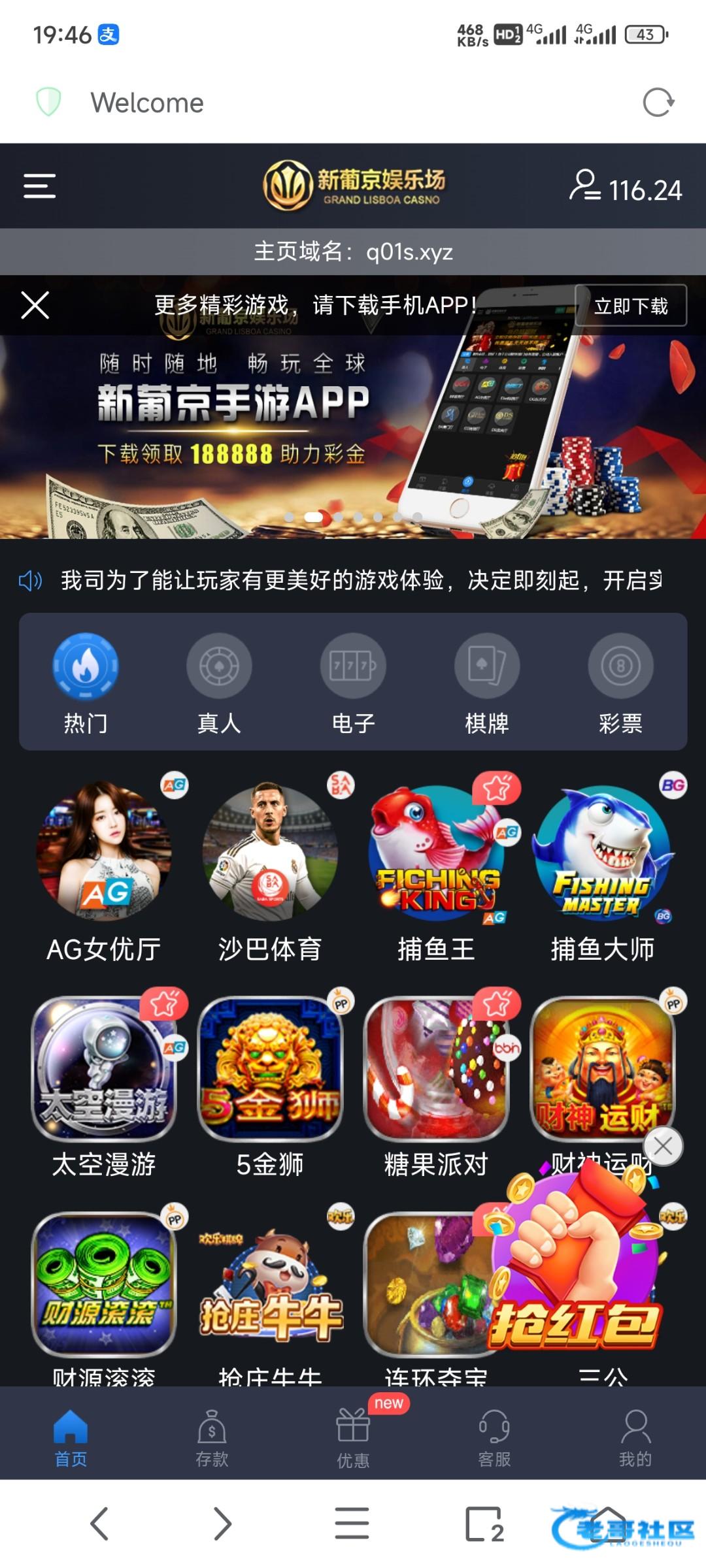Tap 立即下载 to download the app
706x1568 pixels.
point(631,306)
